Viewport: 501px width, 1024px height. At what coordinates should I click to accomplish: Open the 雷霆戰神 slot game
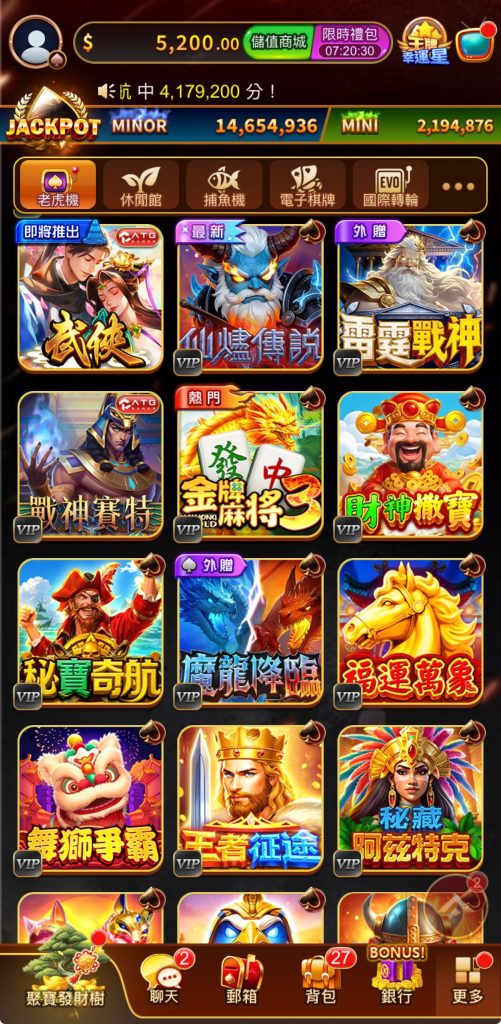point(411,298)
